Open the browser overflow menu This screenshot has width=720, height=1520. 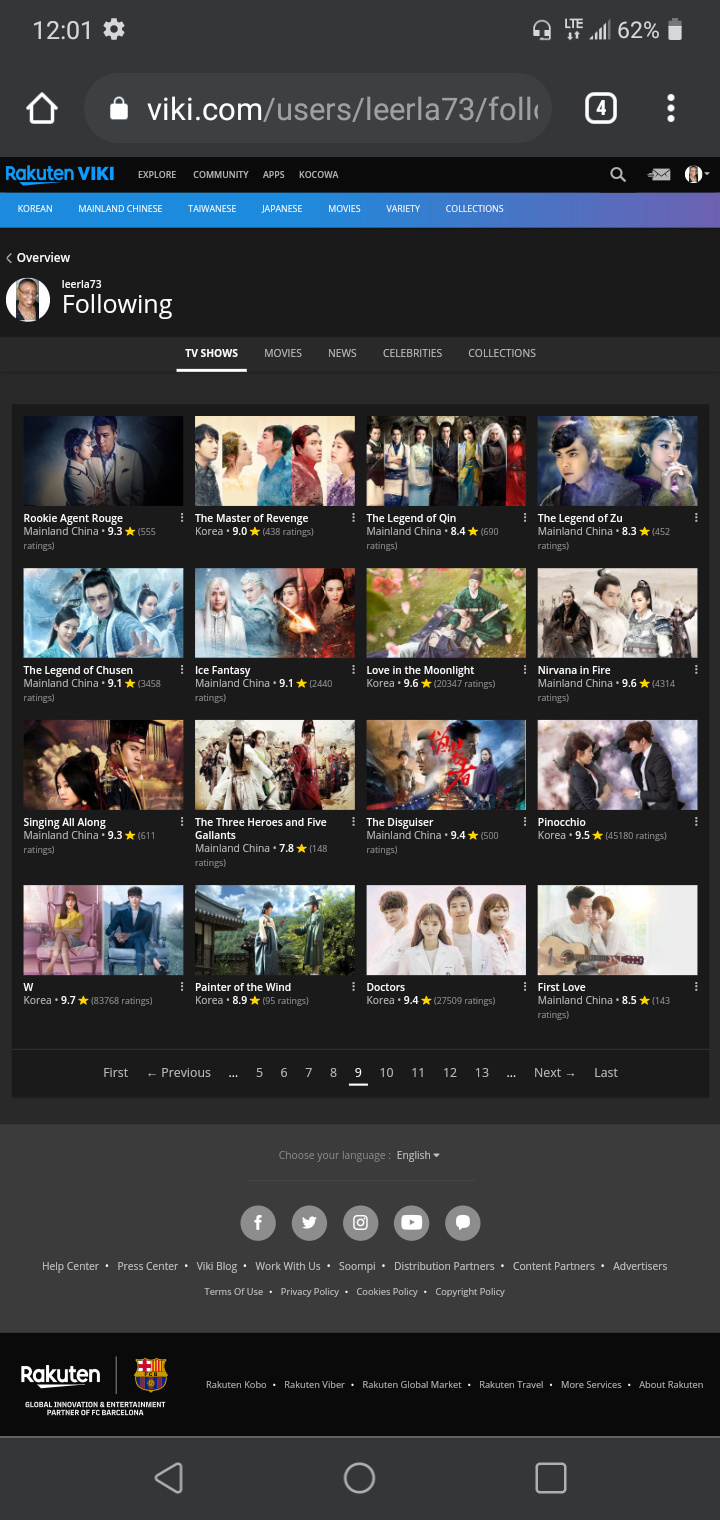point(671,108)
